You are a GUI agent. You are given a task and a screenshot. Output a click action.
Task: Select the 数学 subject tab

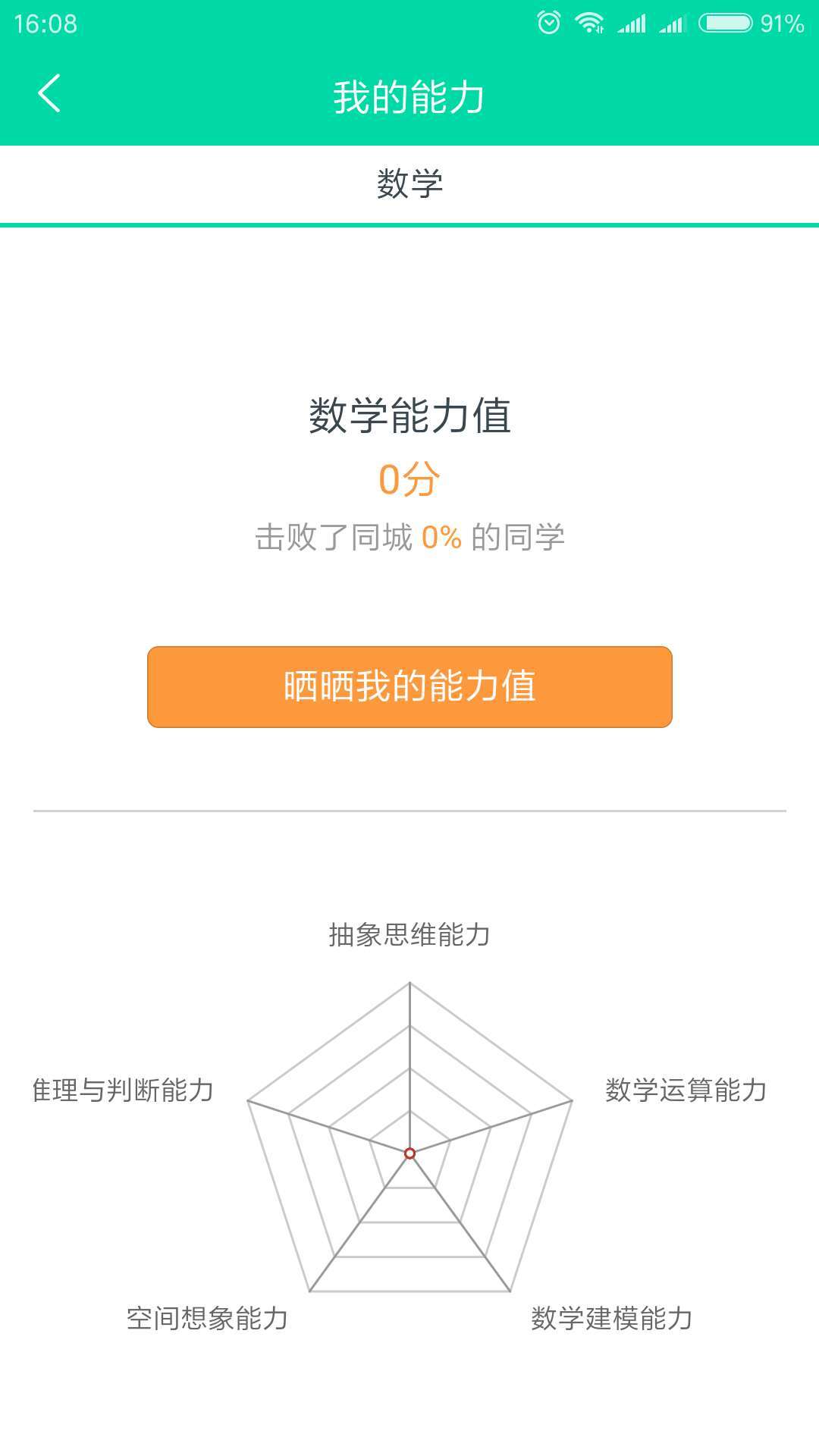(409, 184)
